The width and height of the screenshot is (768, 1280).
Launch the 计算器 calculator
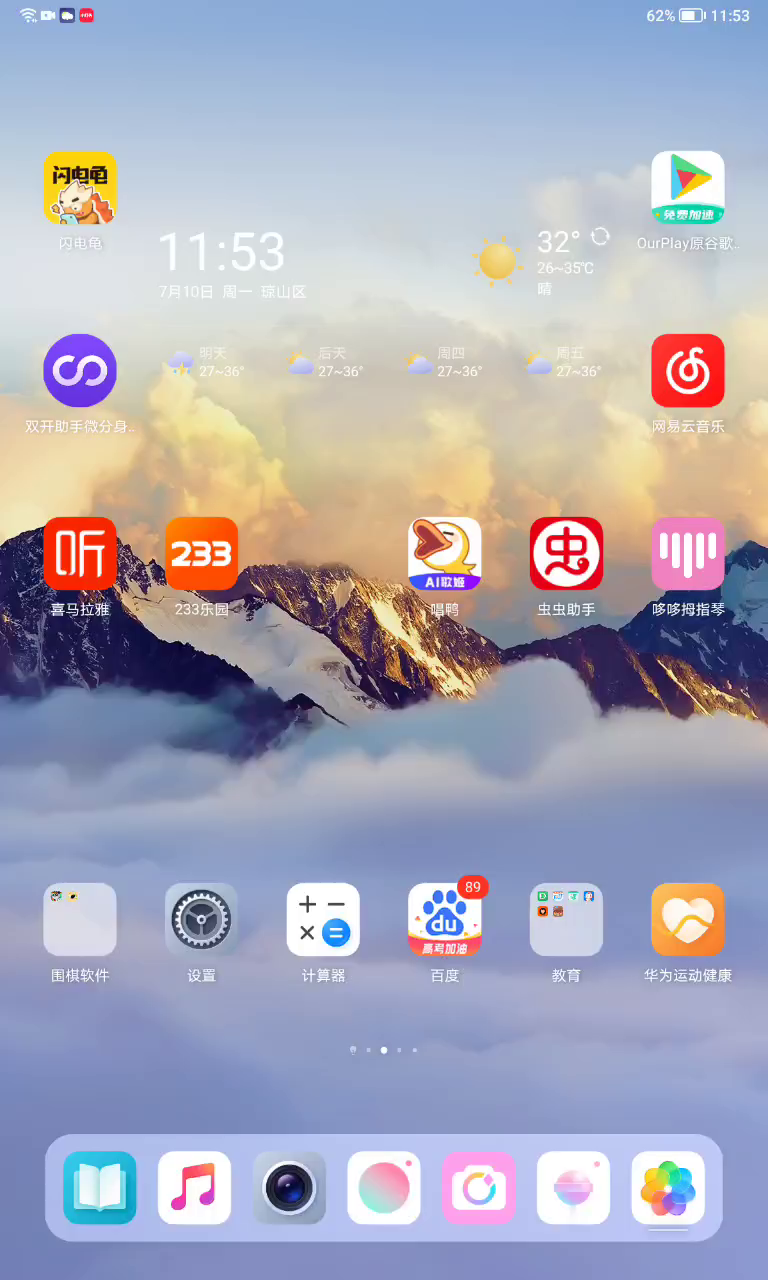pos(323,920)
